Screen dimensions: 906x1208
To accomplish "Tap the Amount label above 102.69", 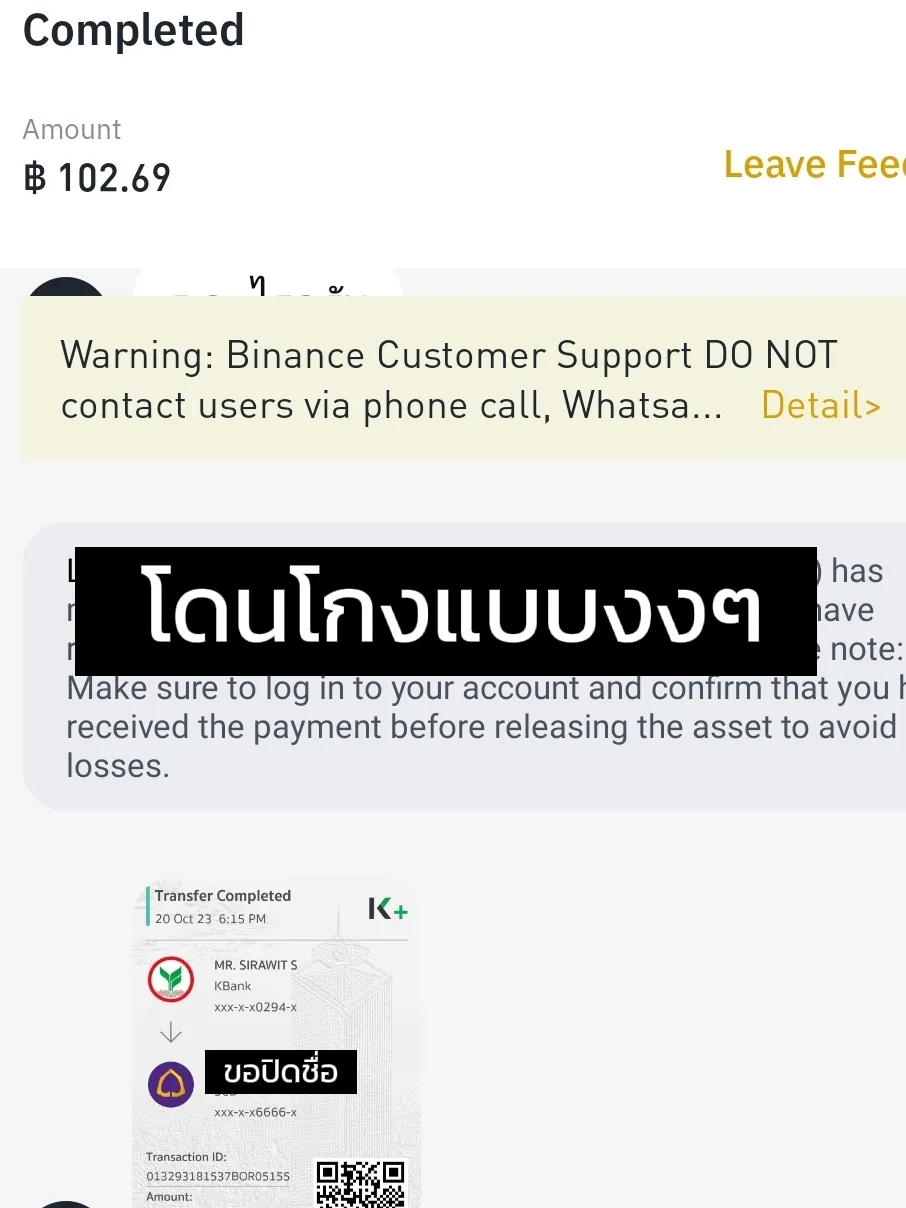I will (x=71, y=129).
